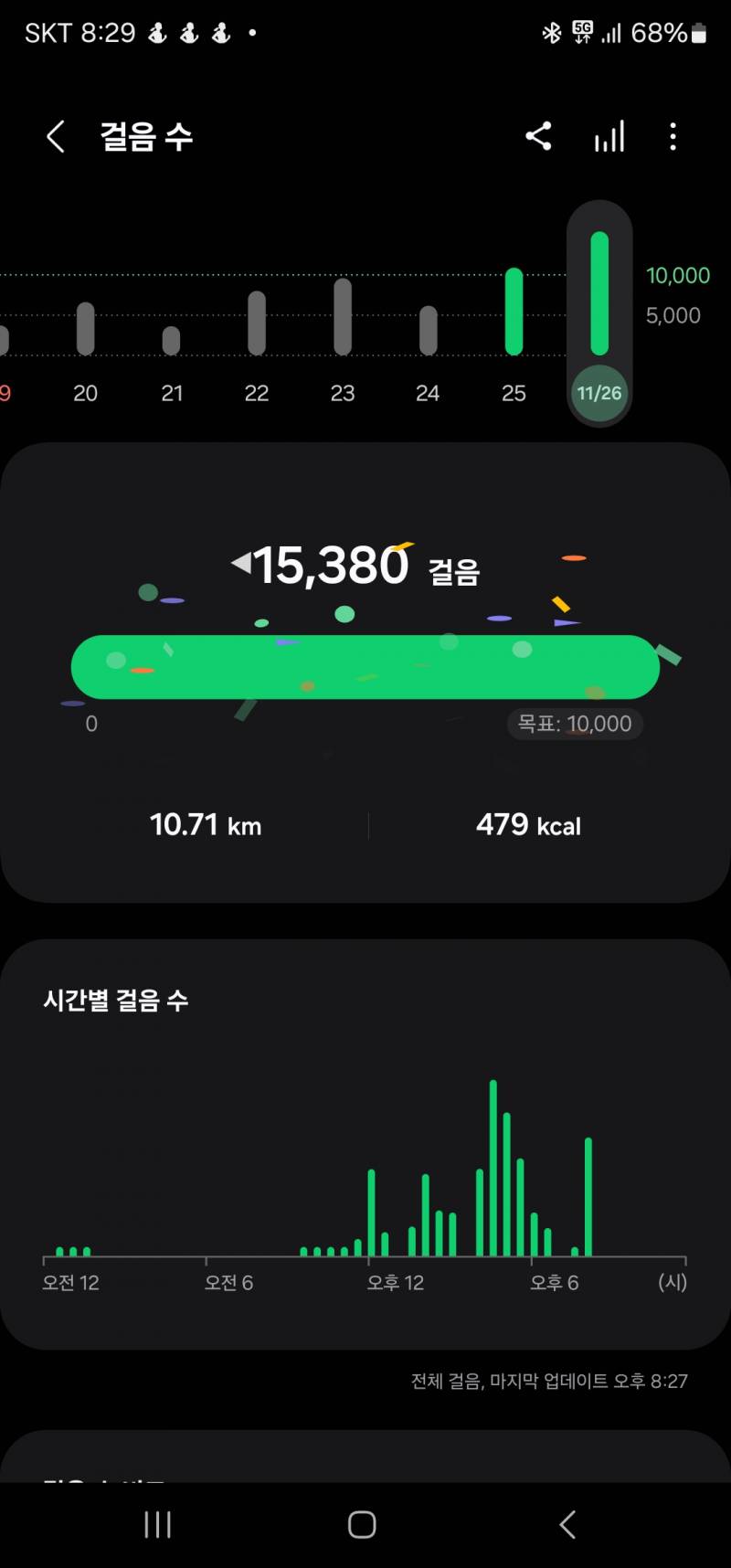The height and width of the screenshot is (1568, 731).
Task: Tap the 10.71 km distance value
Action: click(205, 824)
